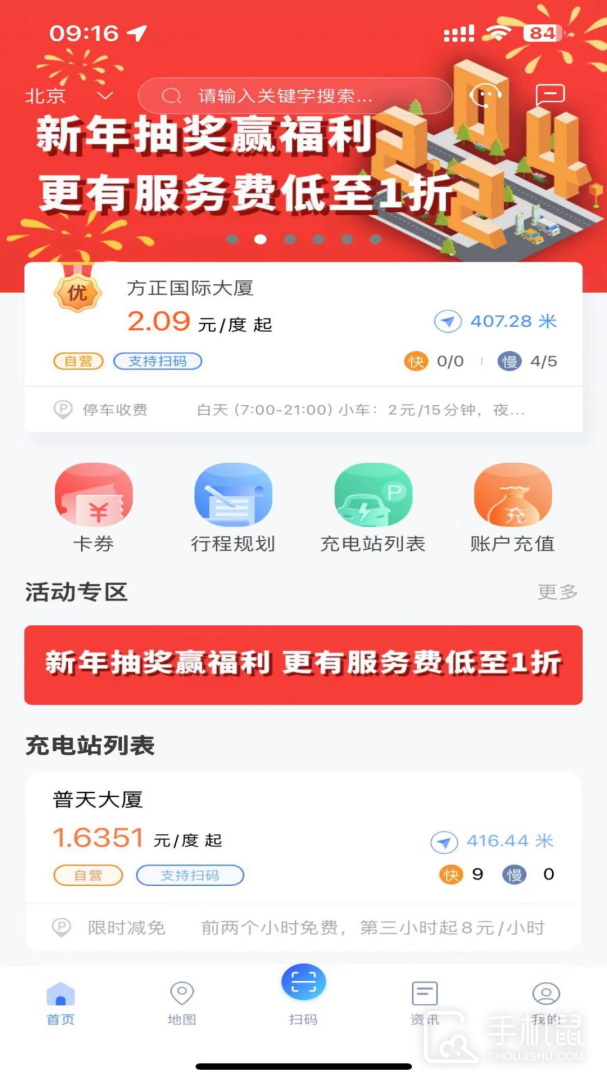Switch to the 首页 tab

61,1003
